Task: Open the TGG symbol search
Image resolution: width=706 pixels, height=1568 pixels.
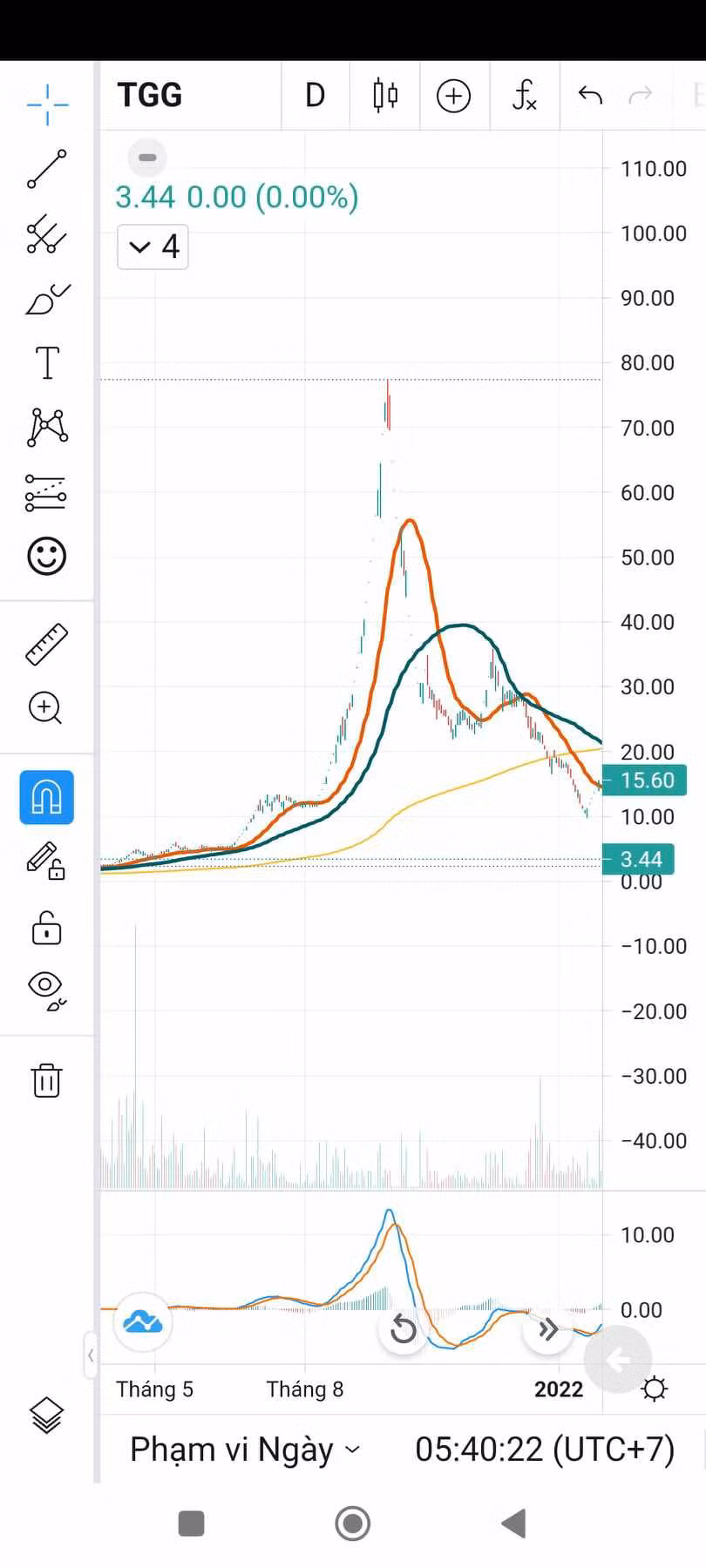Action: pyautogui.click(x=150, y=95)
